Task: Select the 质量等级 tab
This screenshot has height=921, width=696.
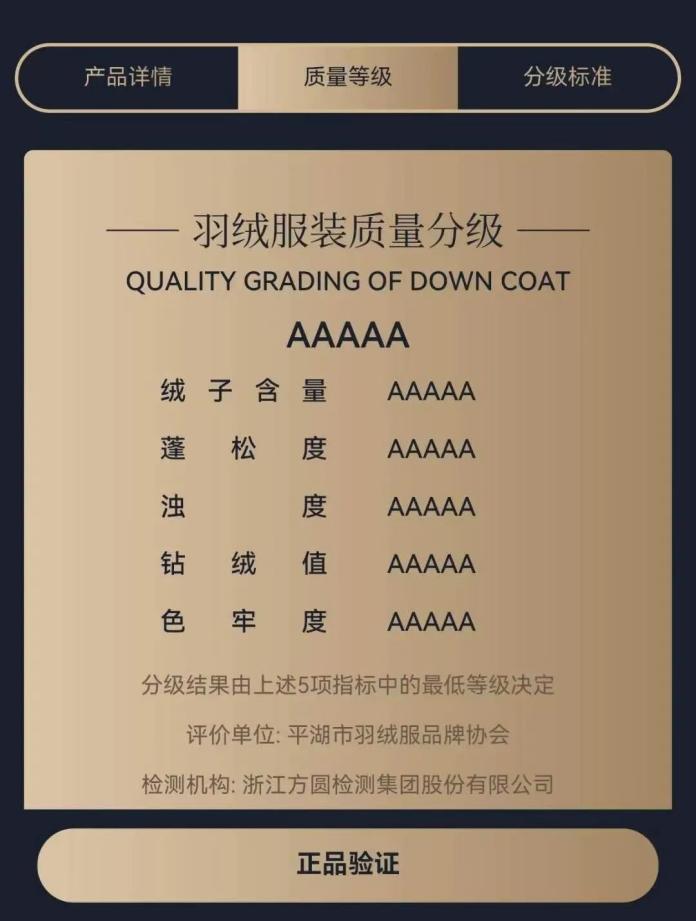Action: coord(348,77)
